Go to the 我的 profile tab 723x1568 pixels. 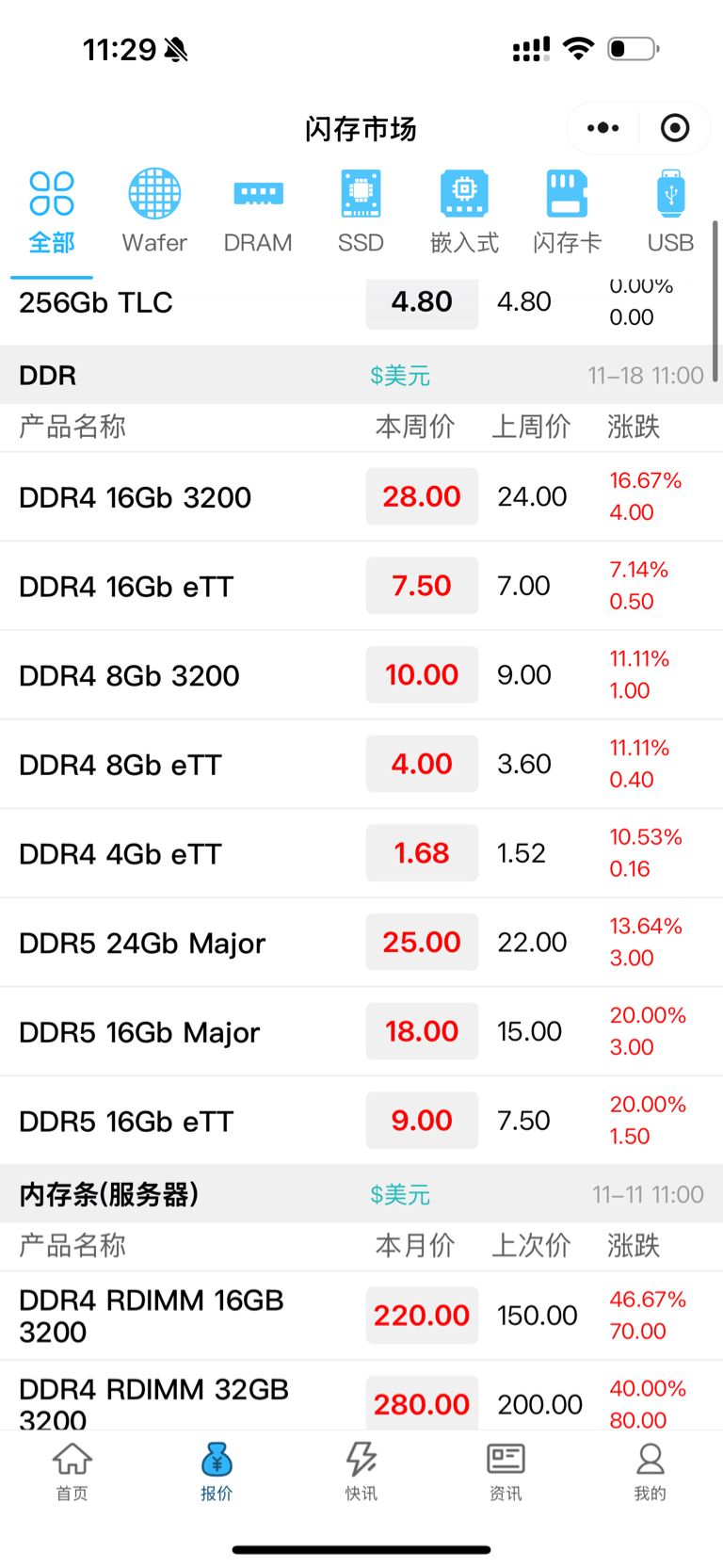(x=650, y=1471)
